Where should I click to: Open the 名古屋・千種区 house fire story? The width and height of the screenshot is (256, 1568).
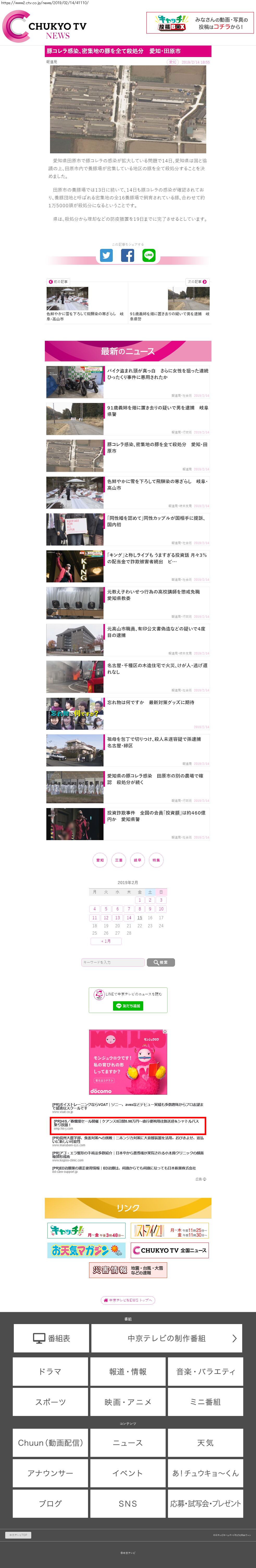(x=157, y=668)
